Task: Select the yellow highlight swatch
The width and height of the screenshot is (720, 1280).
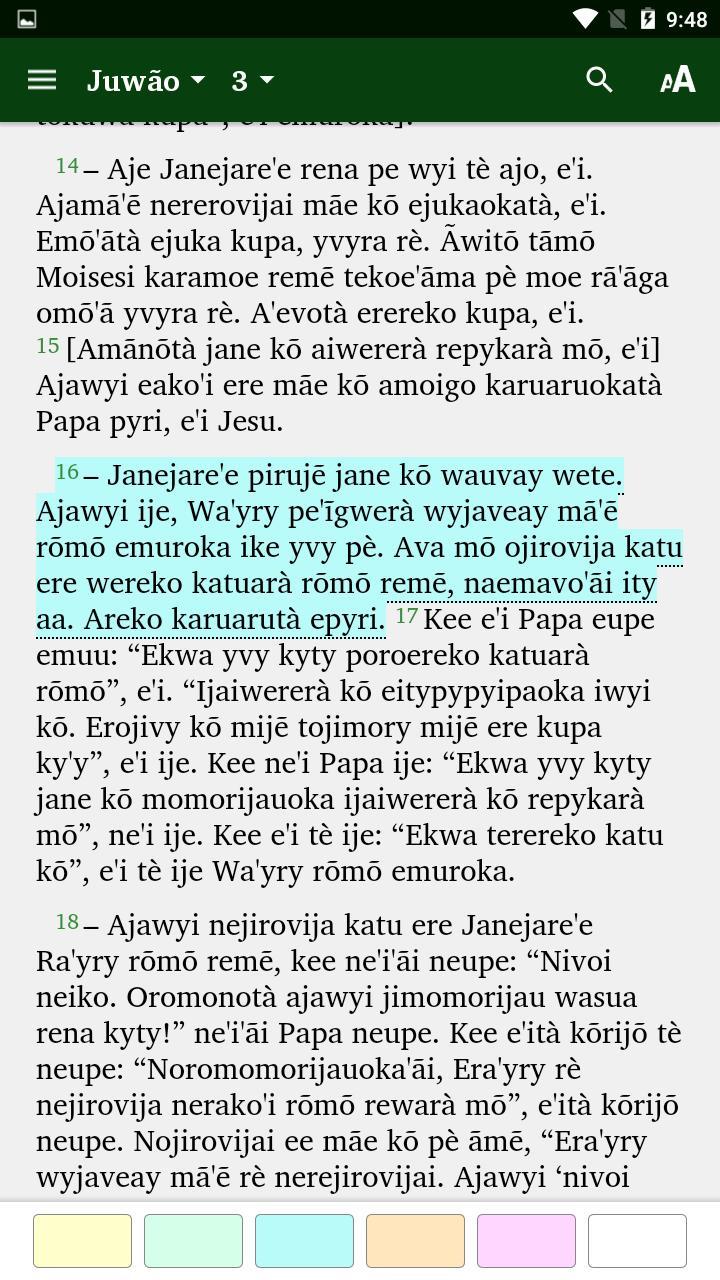Action: (81, 1240)
